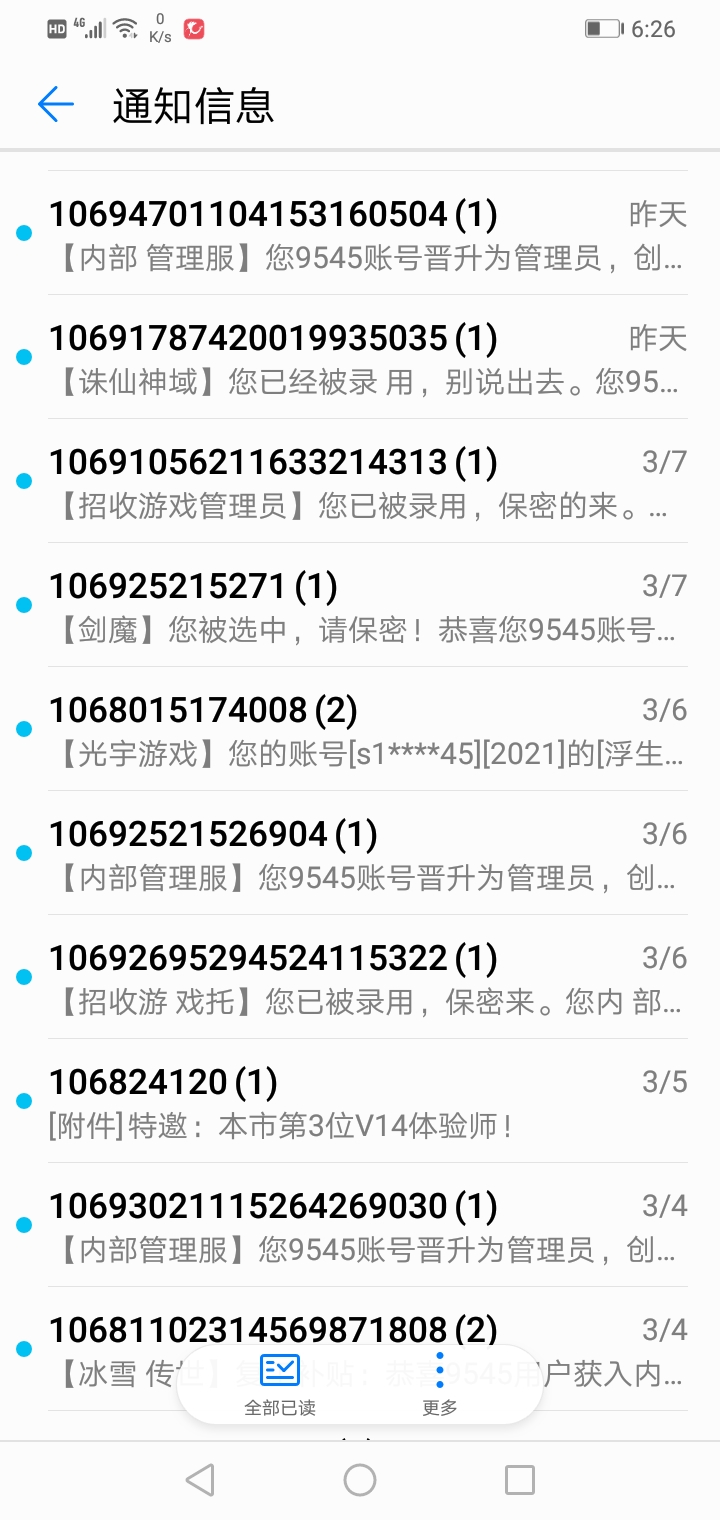The height and width of the screenshot is (1520, 720).
Task: Open thread from 10692521526904
Action: coord(360,853)
